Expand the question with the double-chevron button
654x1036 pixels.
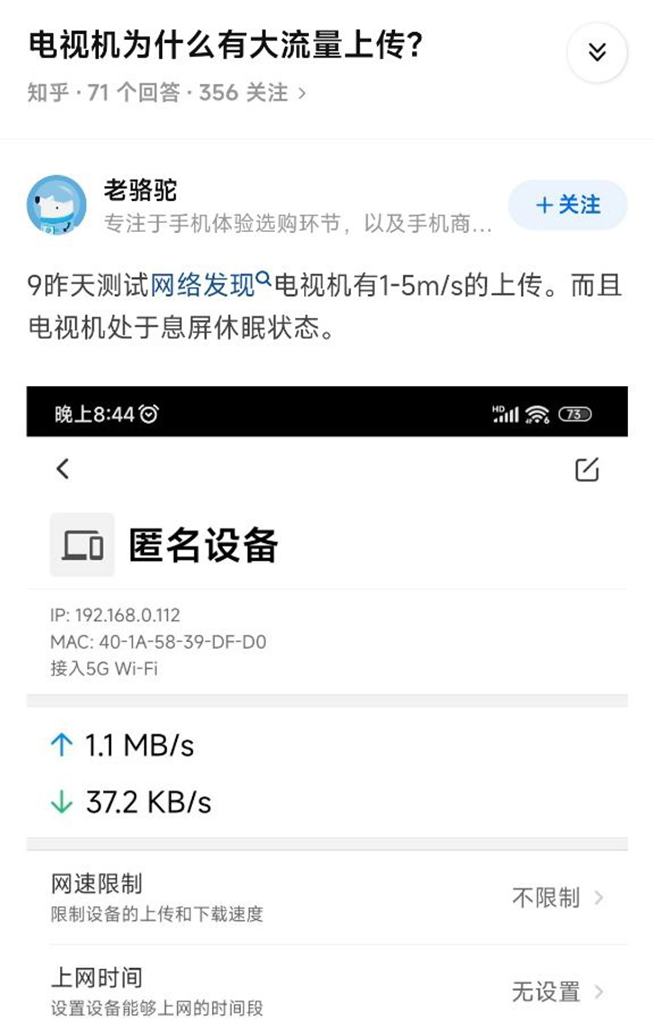coord(597,52)
